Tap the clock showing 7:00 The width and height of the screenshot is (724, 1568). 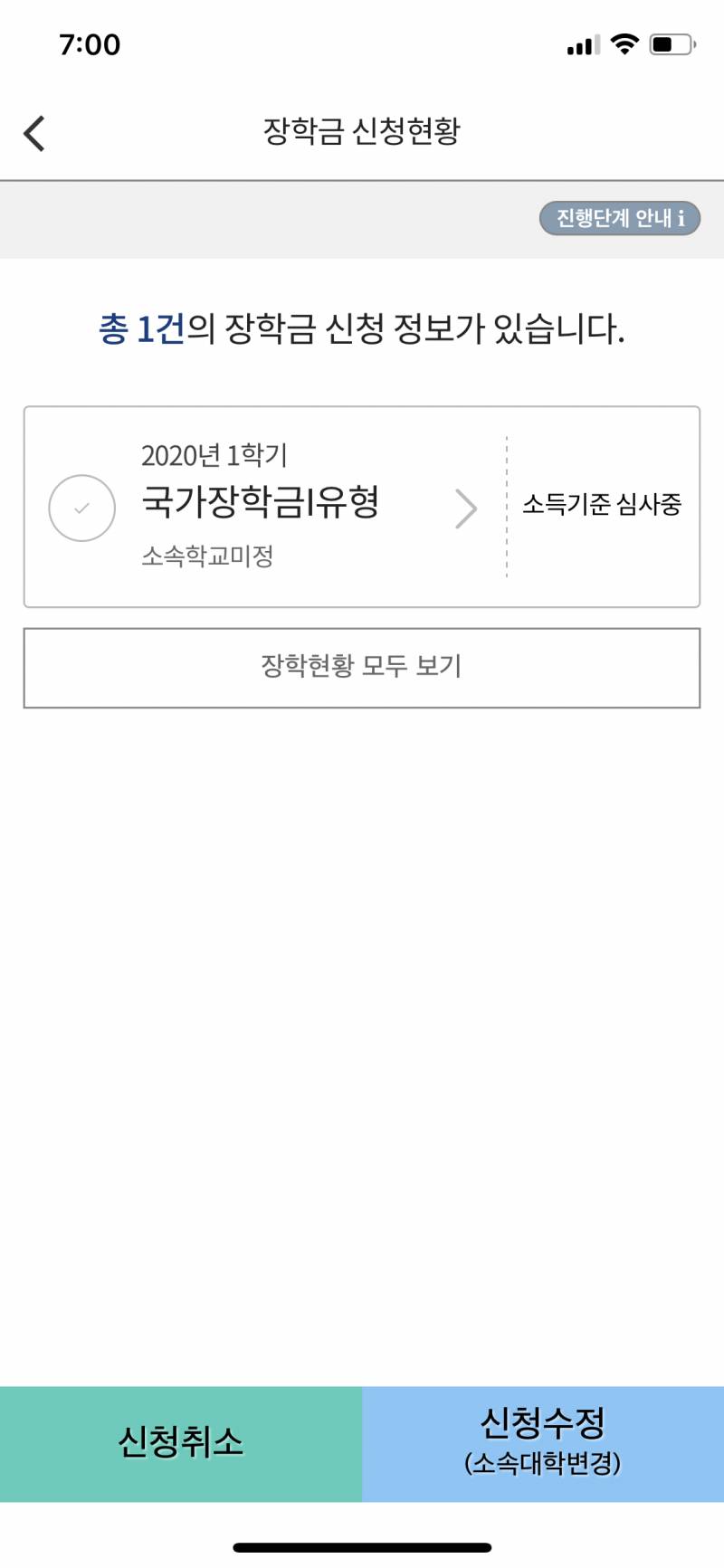pyautogui.click(x=91, y=43)
